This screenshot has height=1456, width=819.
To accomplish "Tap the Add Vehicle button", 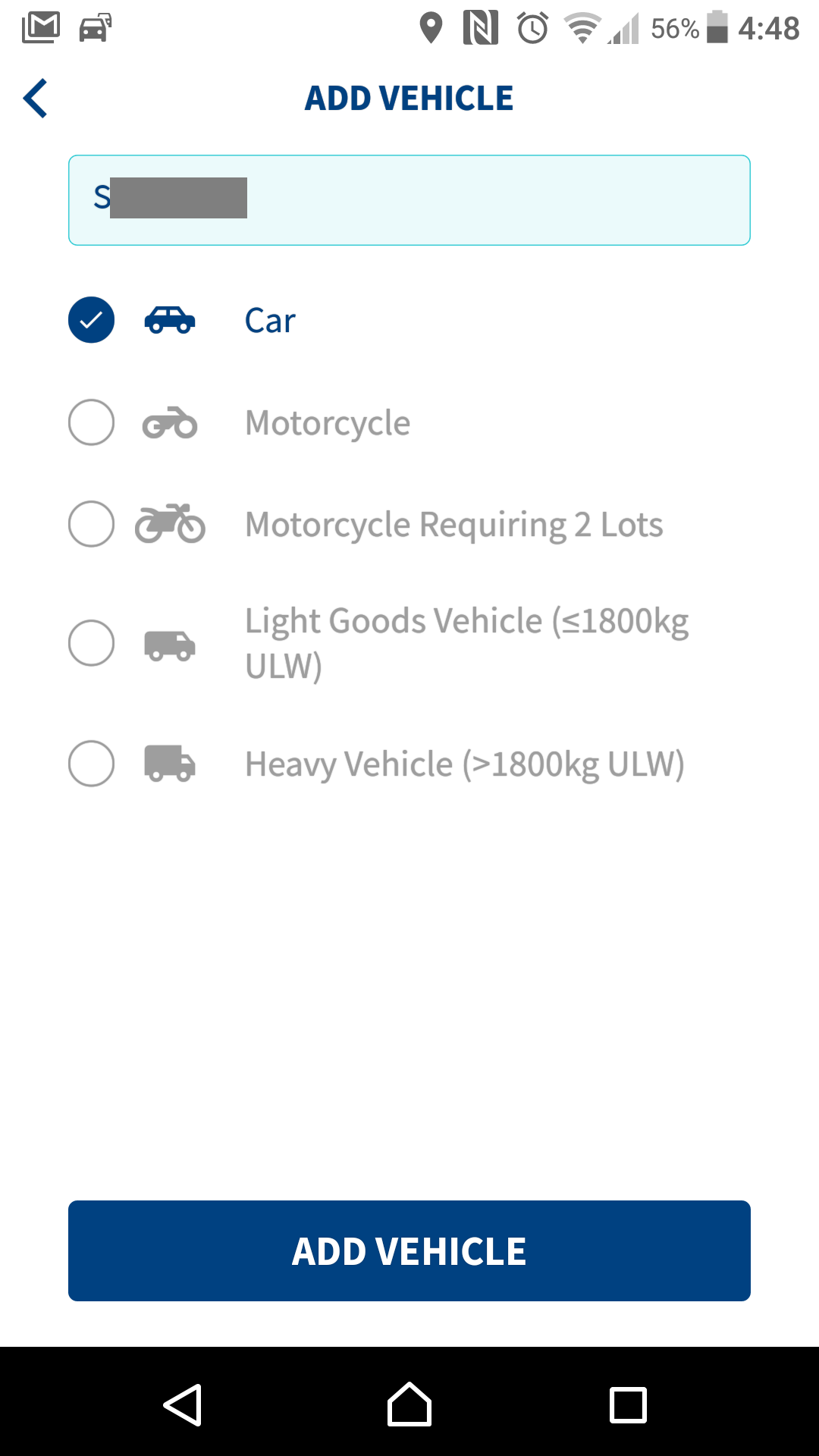I will click(x=409, y=1250).
